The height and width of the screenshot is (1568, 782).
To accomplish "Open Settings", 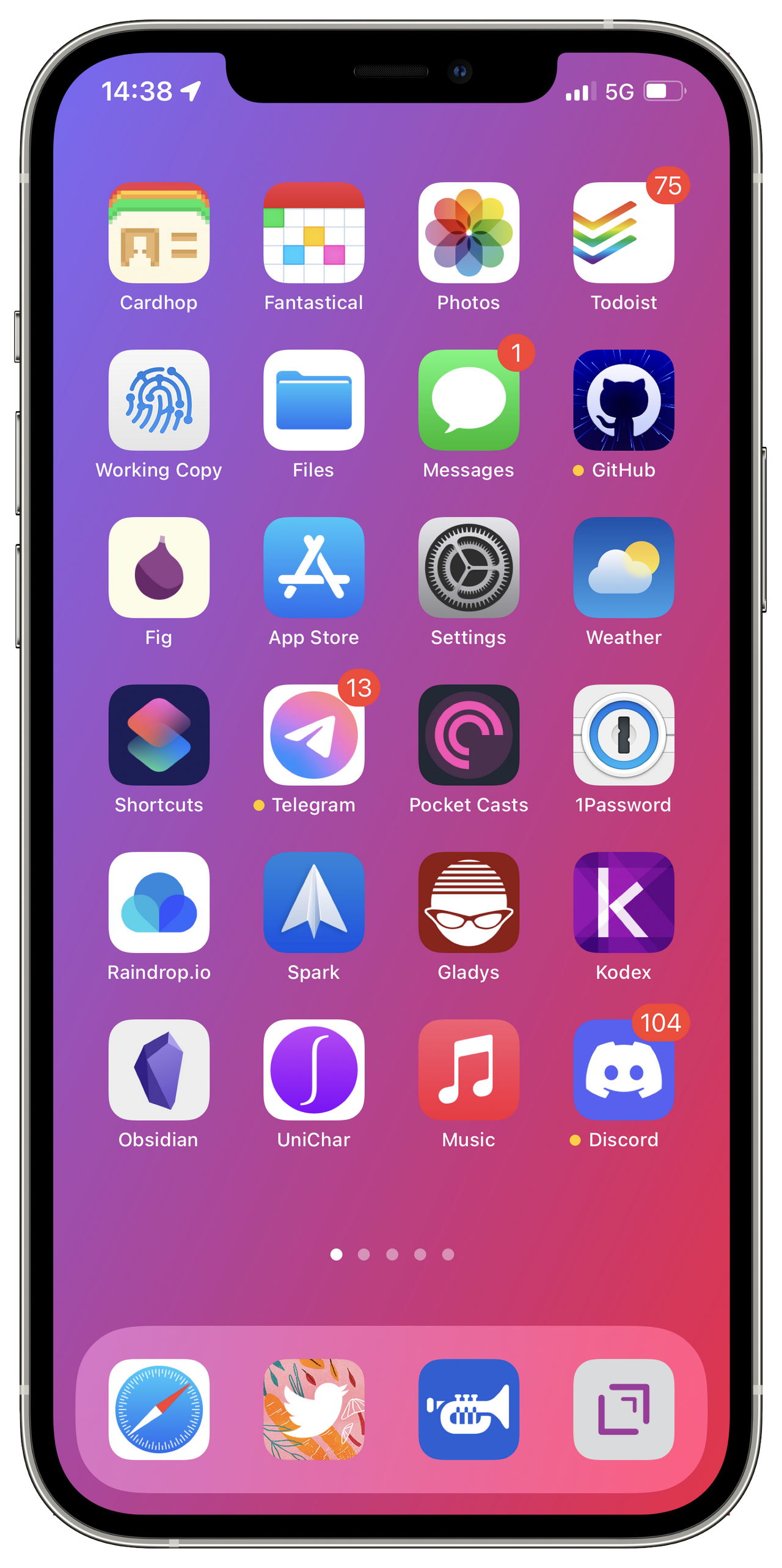I will pos(469,567).
